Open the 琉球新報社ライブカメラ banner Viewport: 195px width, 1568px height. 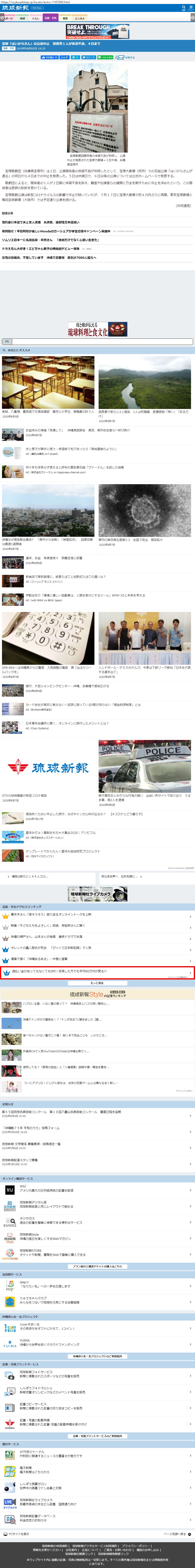(98, 894)
